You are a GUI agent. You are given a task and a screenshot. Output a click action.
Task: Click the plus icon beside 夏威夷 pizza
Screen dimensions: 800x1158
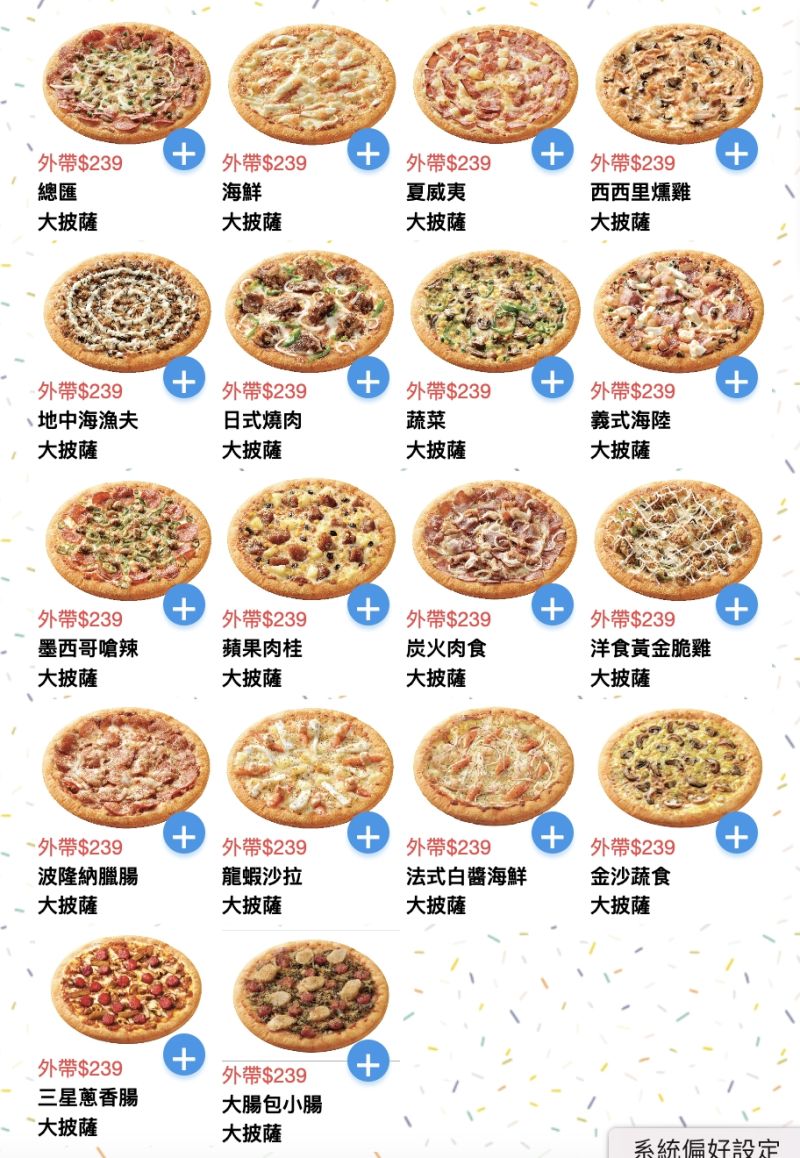[x=551, y=152]
